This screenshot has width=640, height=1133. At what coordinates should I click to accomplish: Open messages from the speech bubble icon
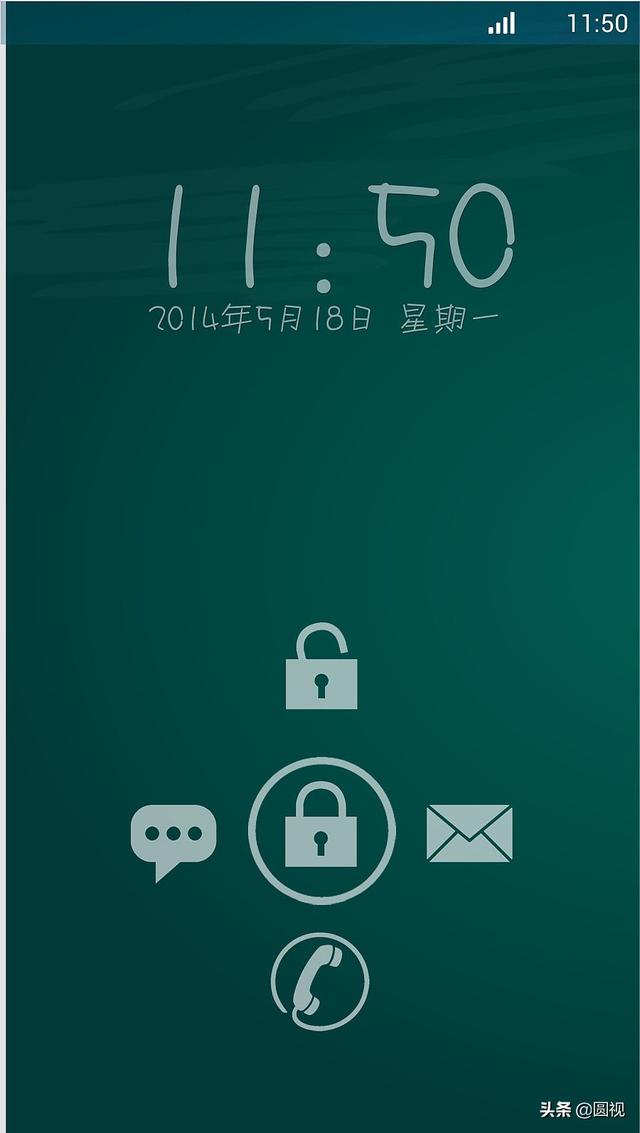coord(173,838)
